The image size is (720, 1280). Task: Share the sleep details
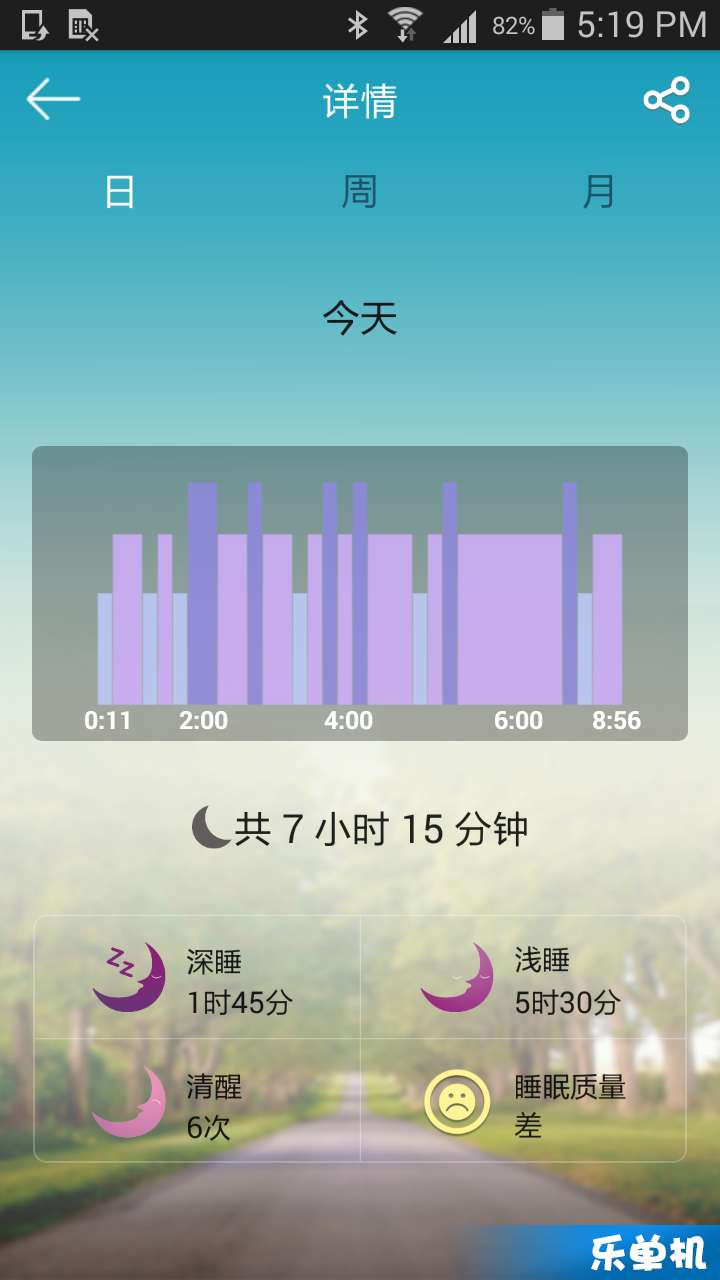(667, 100)
